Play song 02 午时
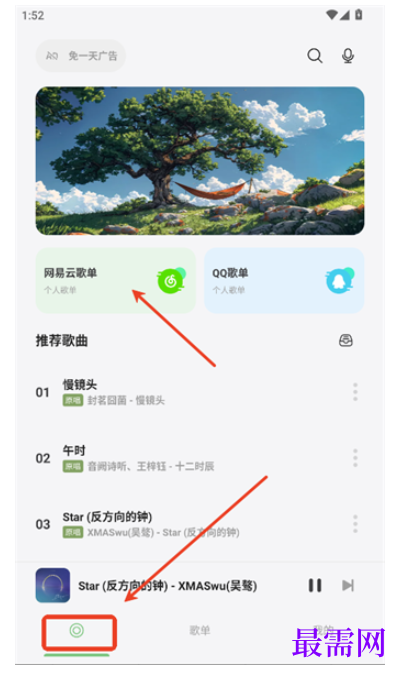404x674 pixels. click(189, 458)
